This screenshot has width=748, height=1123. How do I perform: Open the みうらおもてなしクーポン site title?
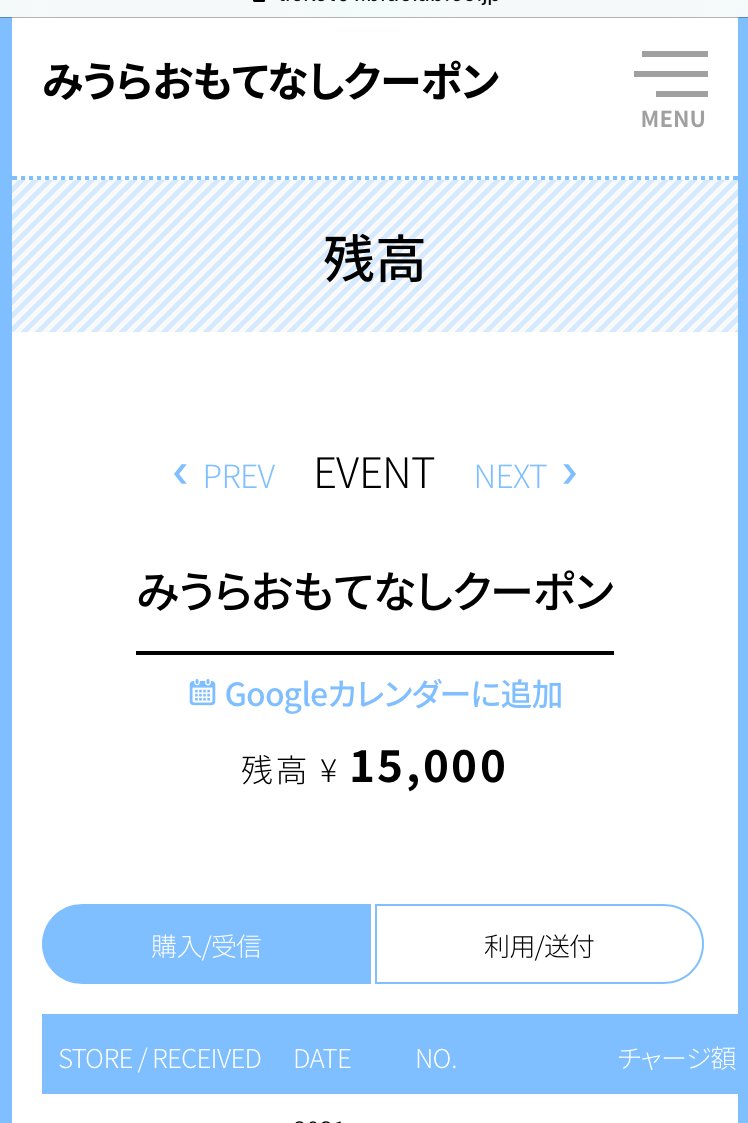(270, 81)
